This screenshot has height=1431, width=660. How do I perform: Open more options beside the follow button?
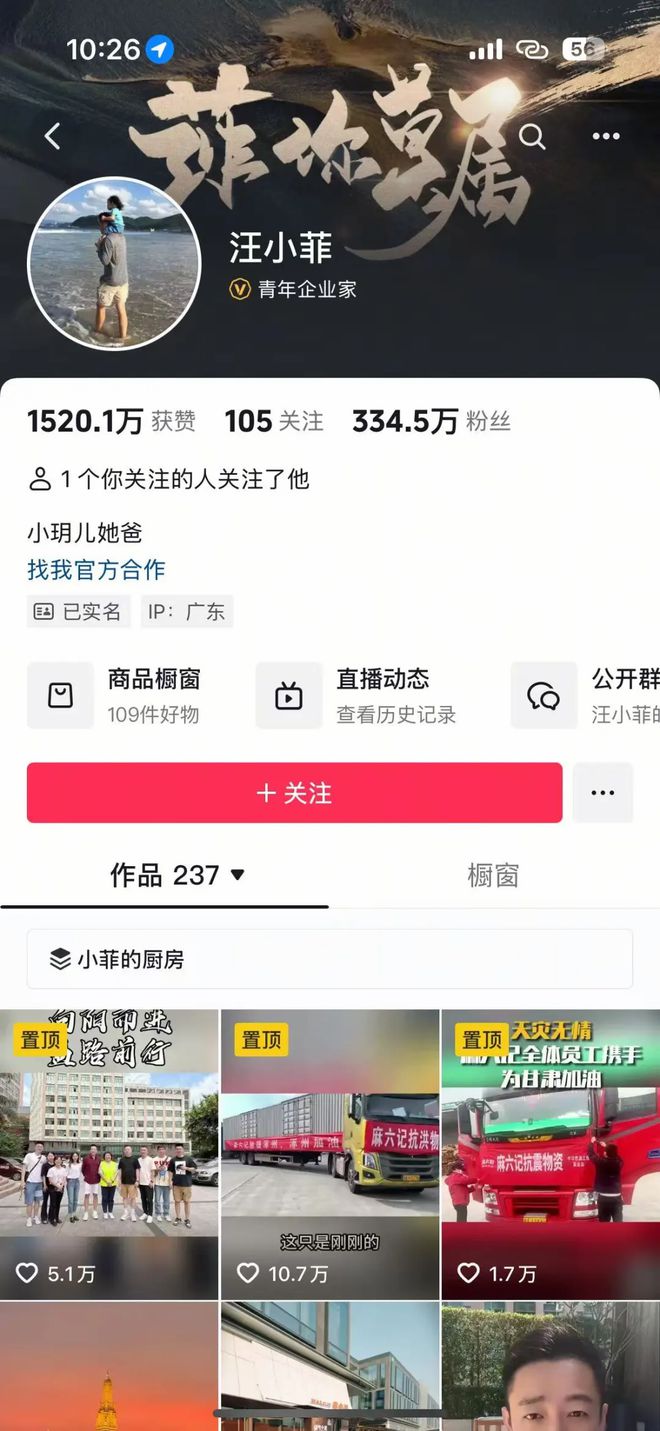tap(603, 793)
